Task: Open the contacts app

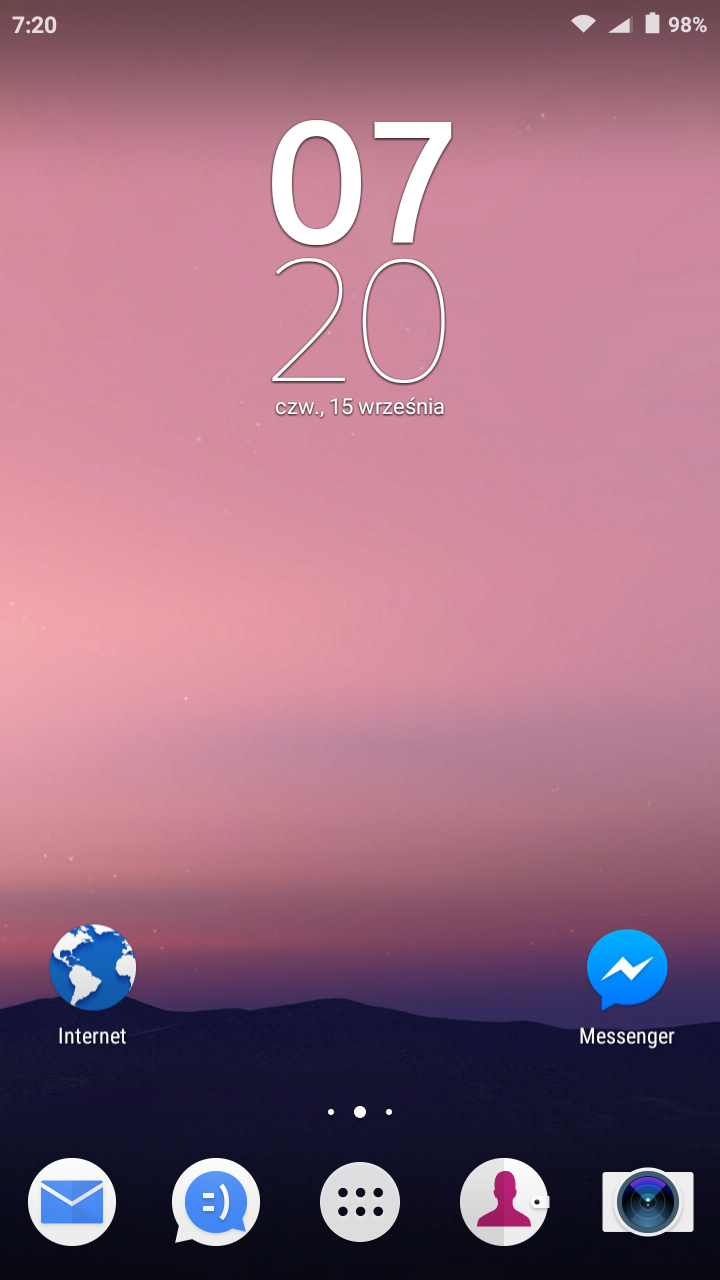Action: coord(504,1201)
